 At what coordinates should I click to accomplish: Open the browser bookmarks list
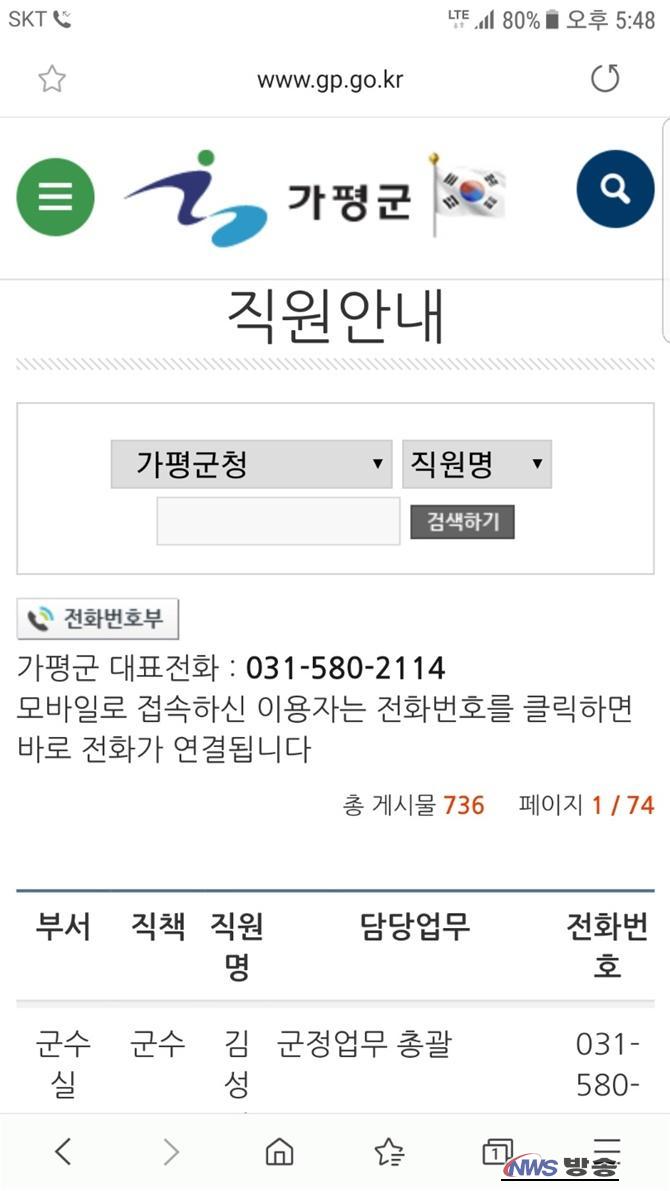pyautogui.click(x=389, y=1152)
